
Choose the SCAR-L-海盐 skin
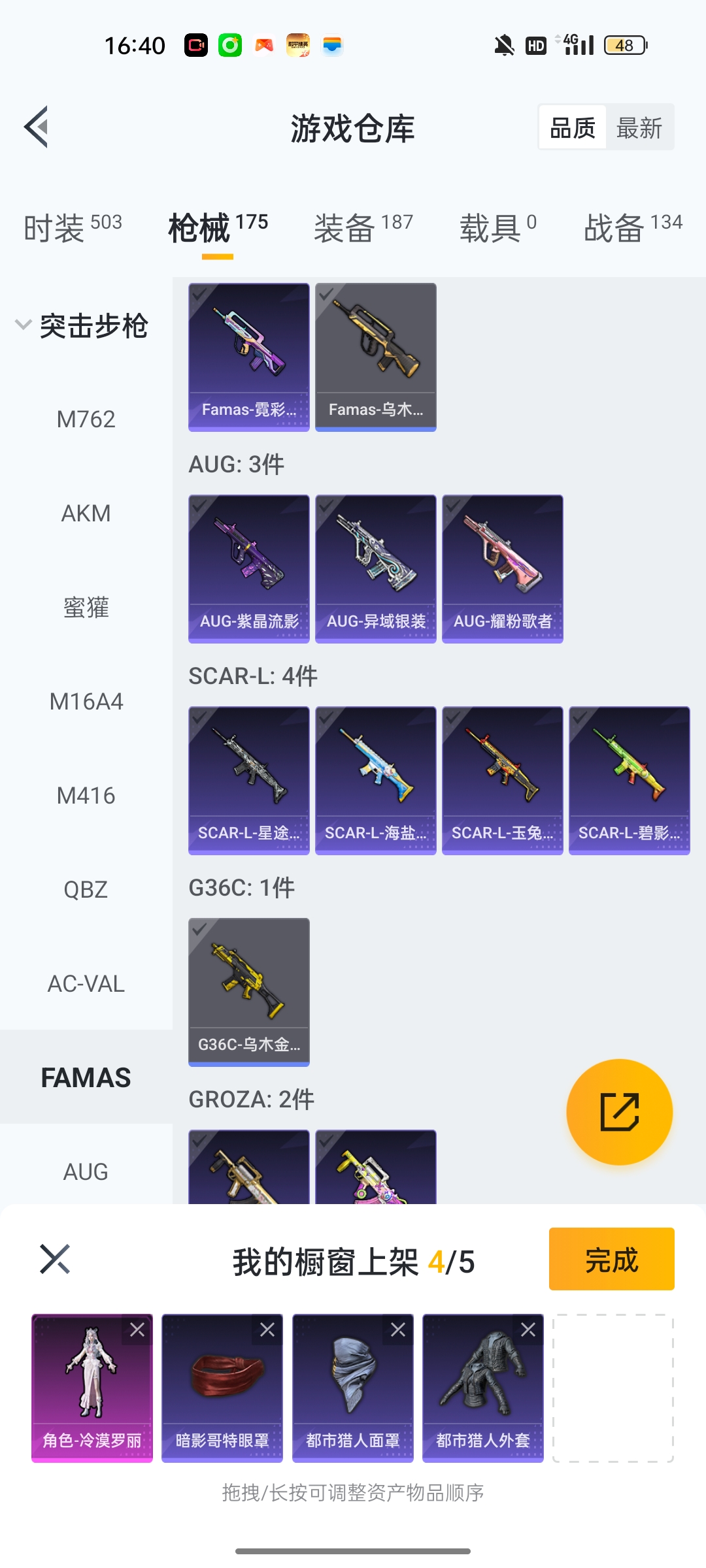(x=375, y=779)
